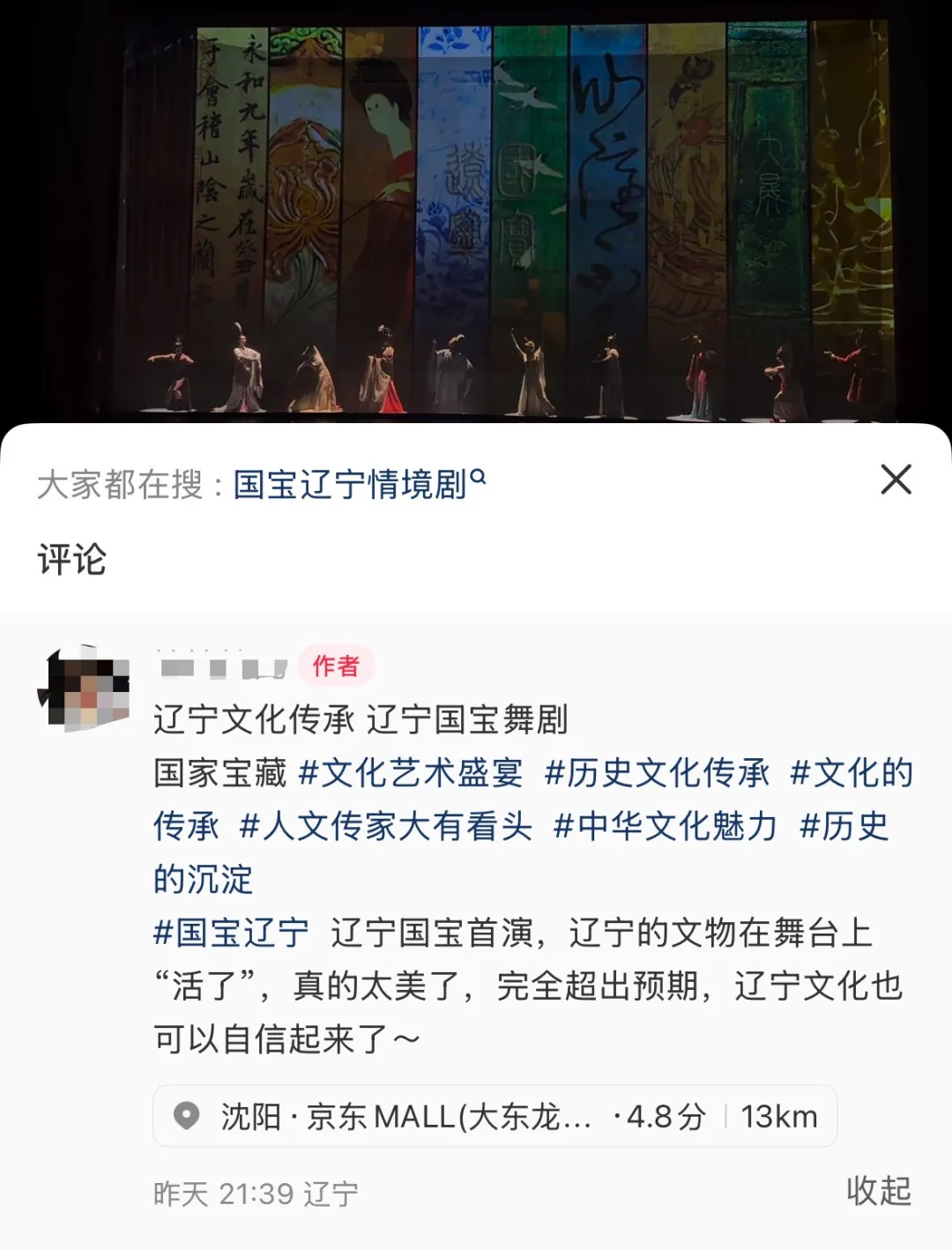This screenshot has width=952, height=1250.
Task: Open the 沈阳·京东MALL location card
Action: pos(495,1116)
